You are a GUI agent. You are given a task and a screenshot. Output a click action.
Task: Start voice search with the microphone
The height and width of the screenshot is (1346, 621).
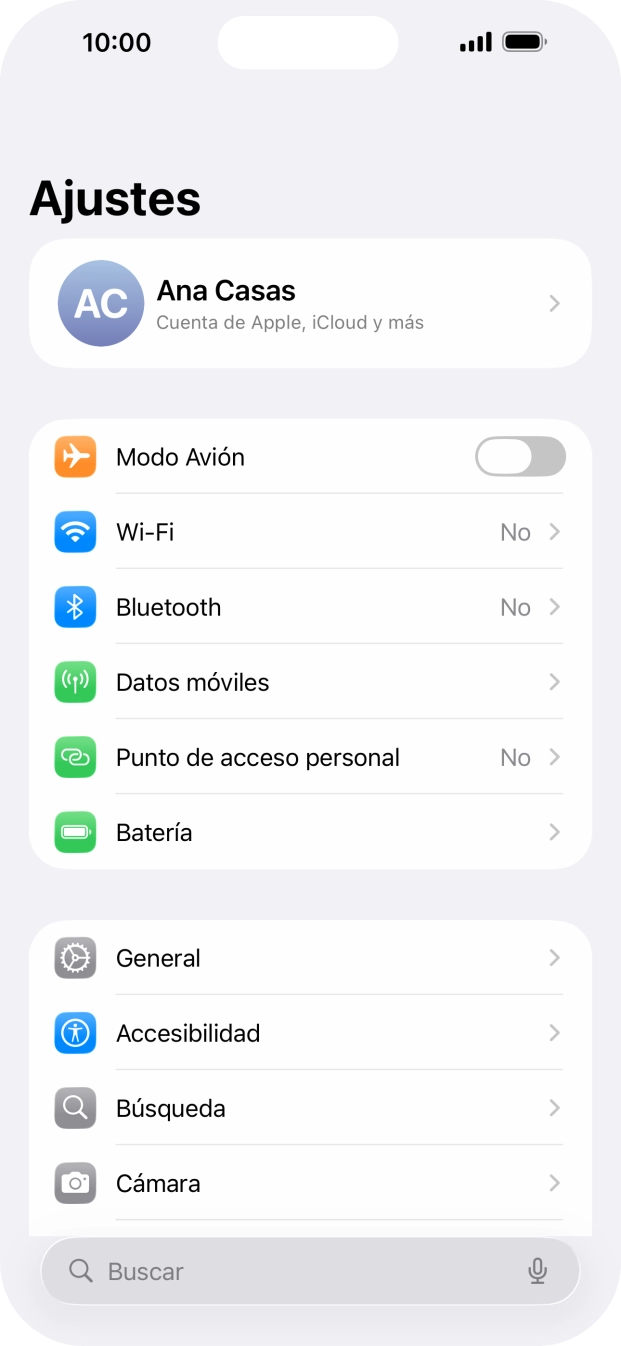pyautogui.click(x=537, y=1271)
